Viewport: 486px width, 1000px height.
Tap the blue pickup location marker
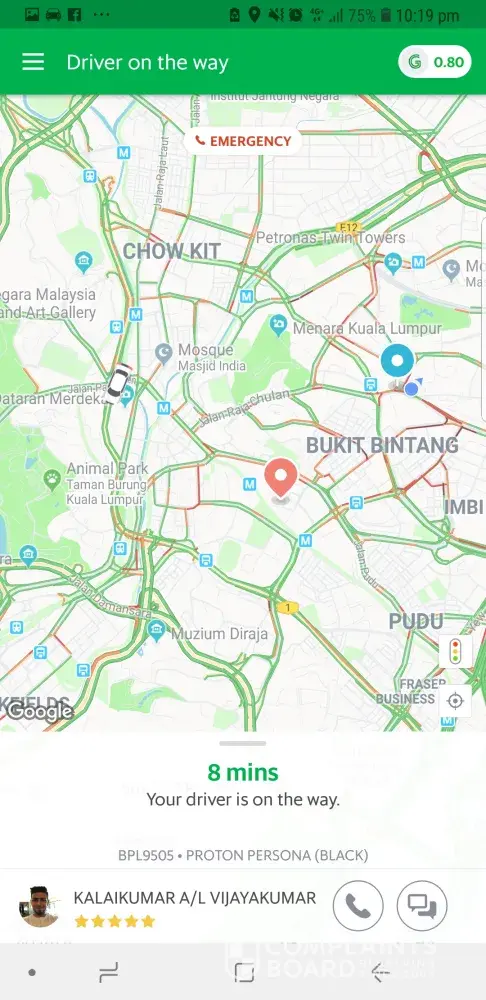pos(397,362)
